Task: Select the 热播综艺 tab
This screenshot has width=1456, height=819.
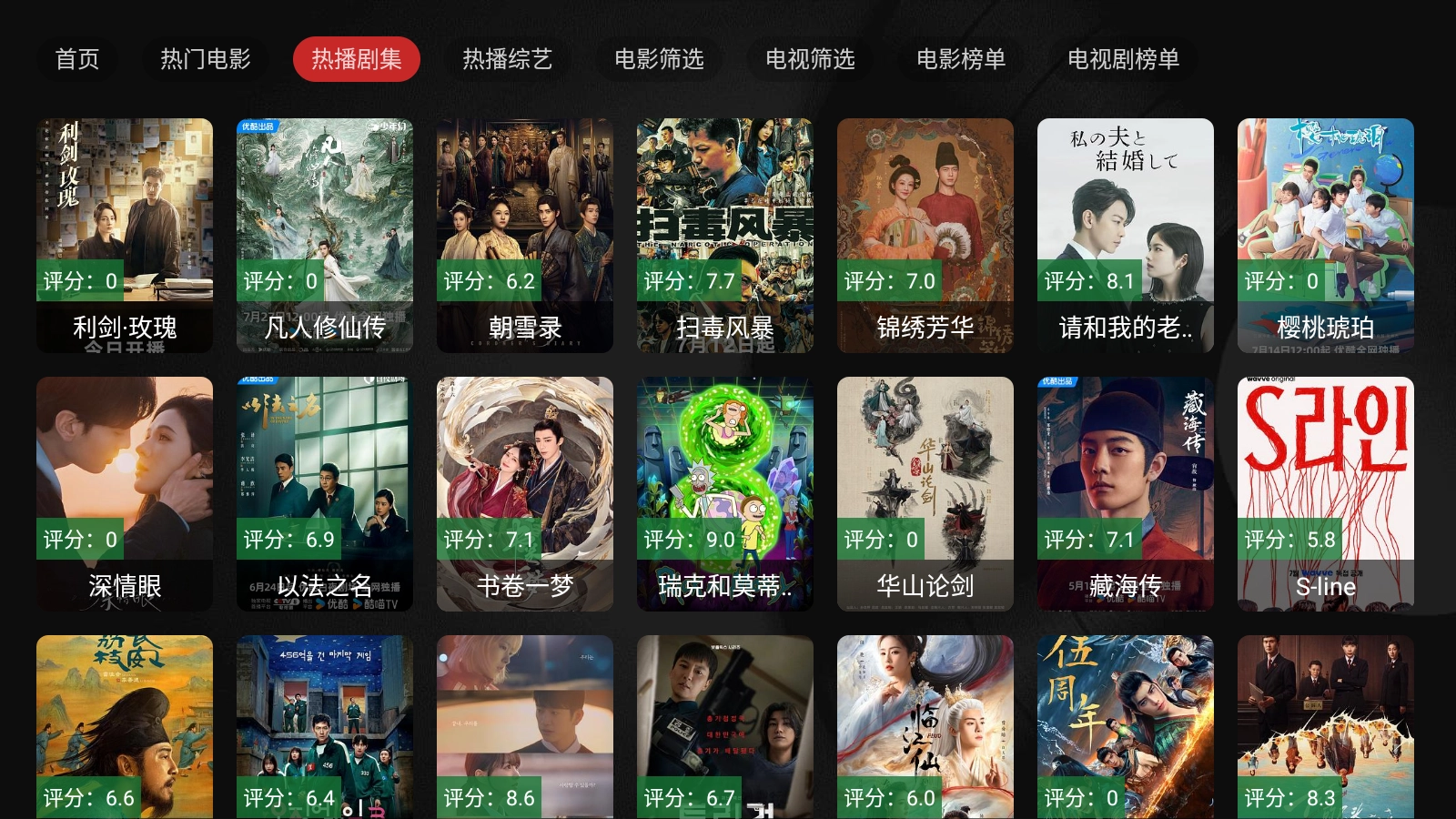Action: pos(507,59)
